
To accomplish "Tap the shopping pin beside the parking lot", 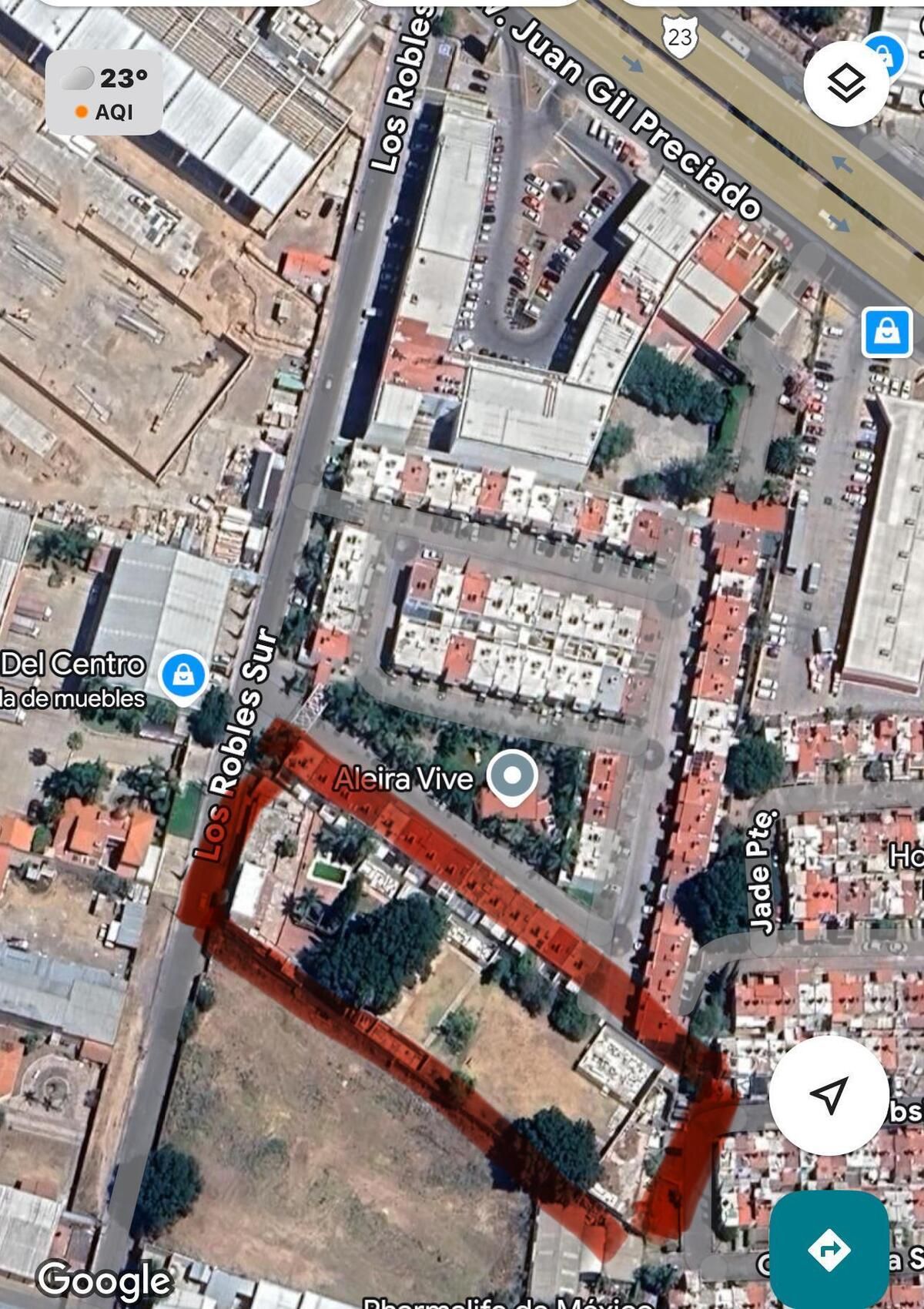I will 887,332.
